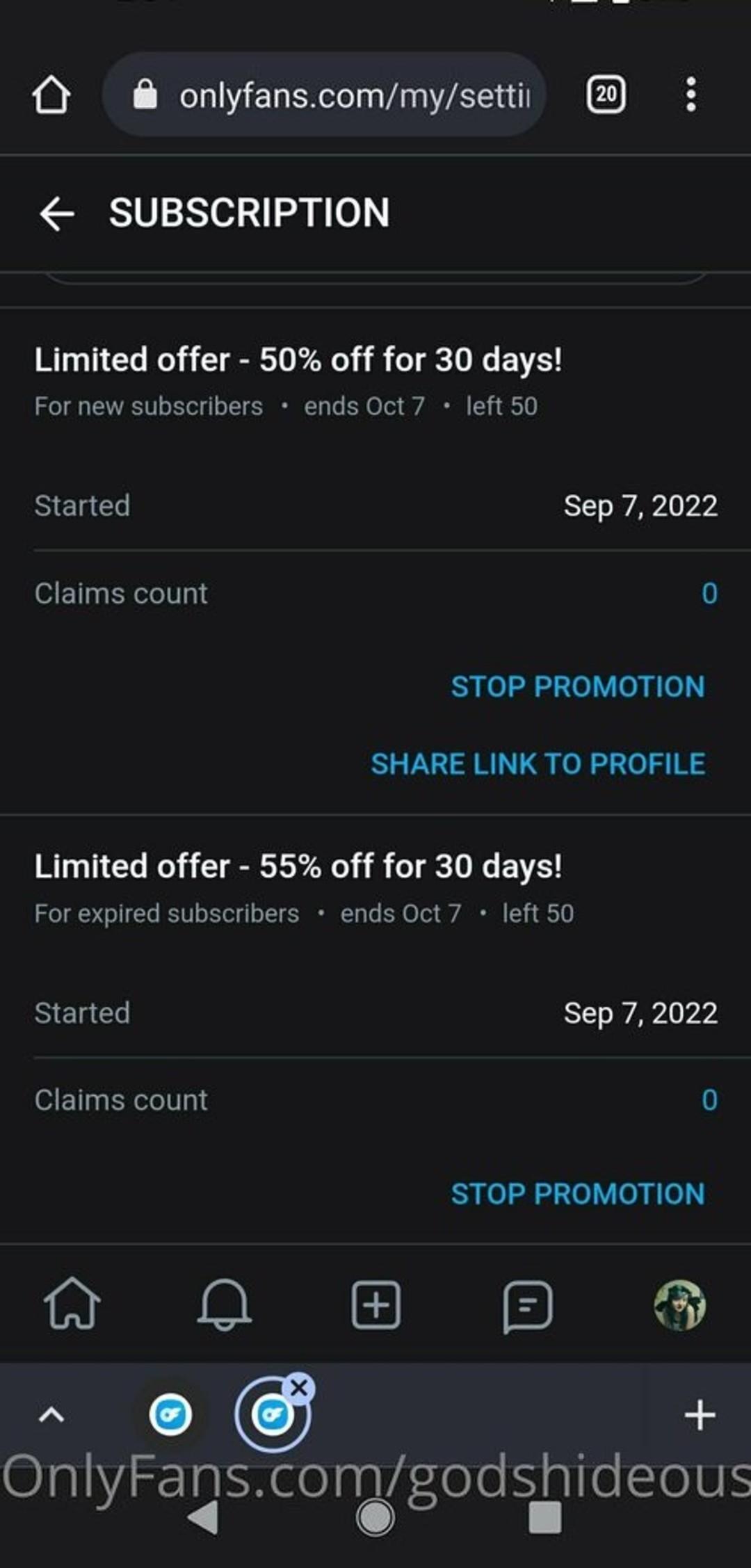Create a new post

375,1304
